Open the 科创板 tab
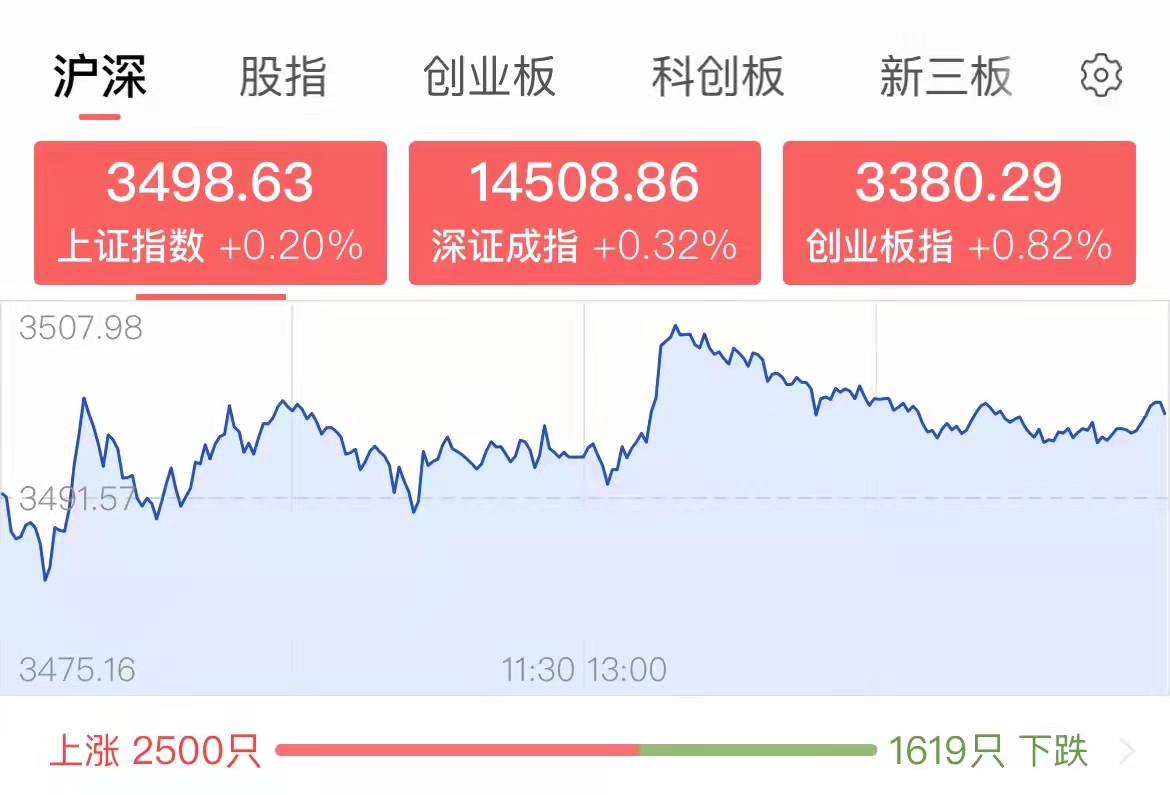Image resolution: width=1170 pixels, height=795 pixels. click(x=718, y=77)
